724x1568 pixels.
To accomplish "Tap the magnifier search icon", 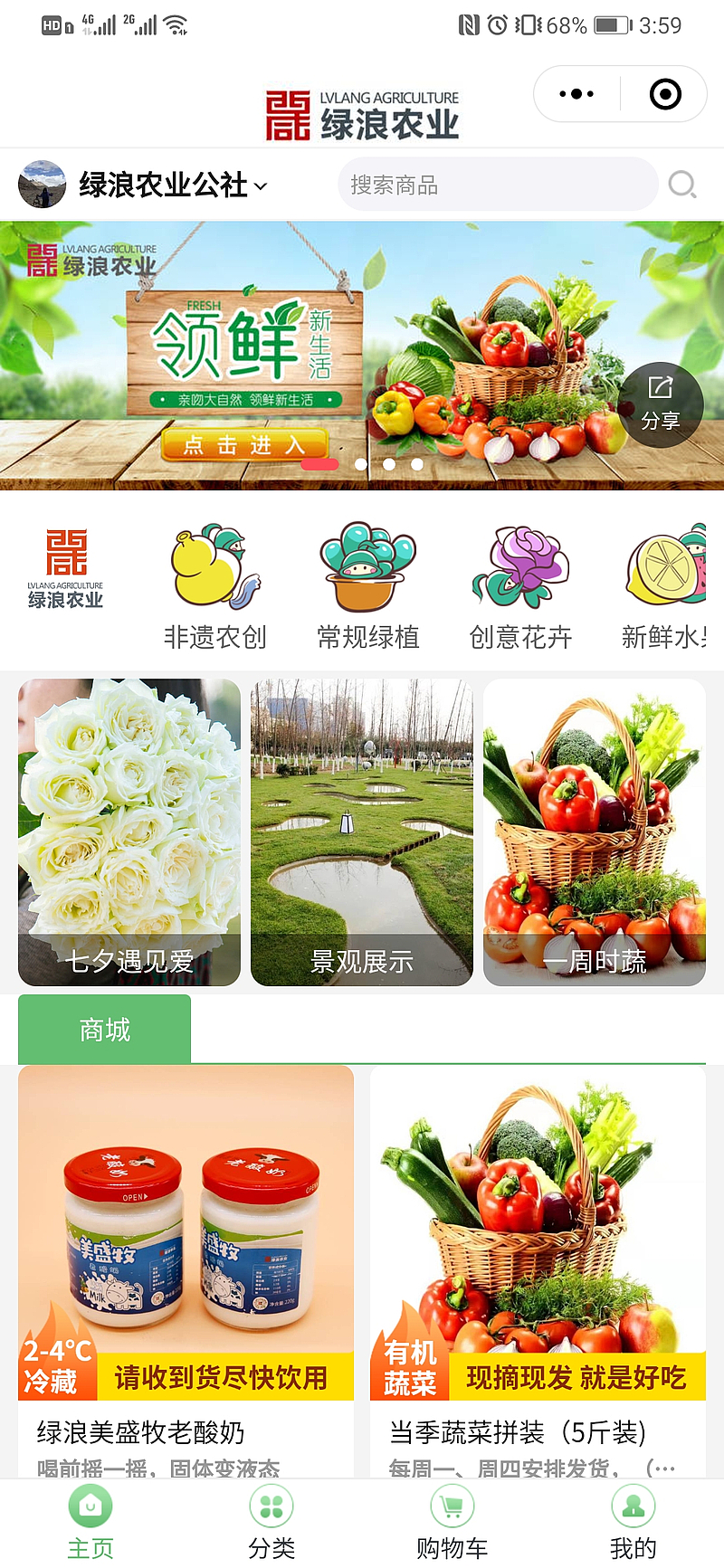I will coord(682,185).
